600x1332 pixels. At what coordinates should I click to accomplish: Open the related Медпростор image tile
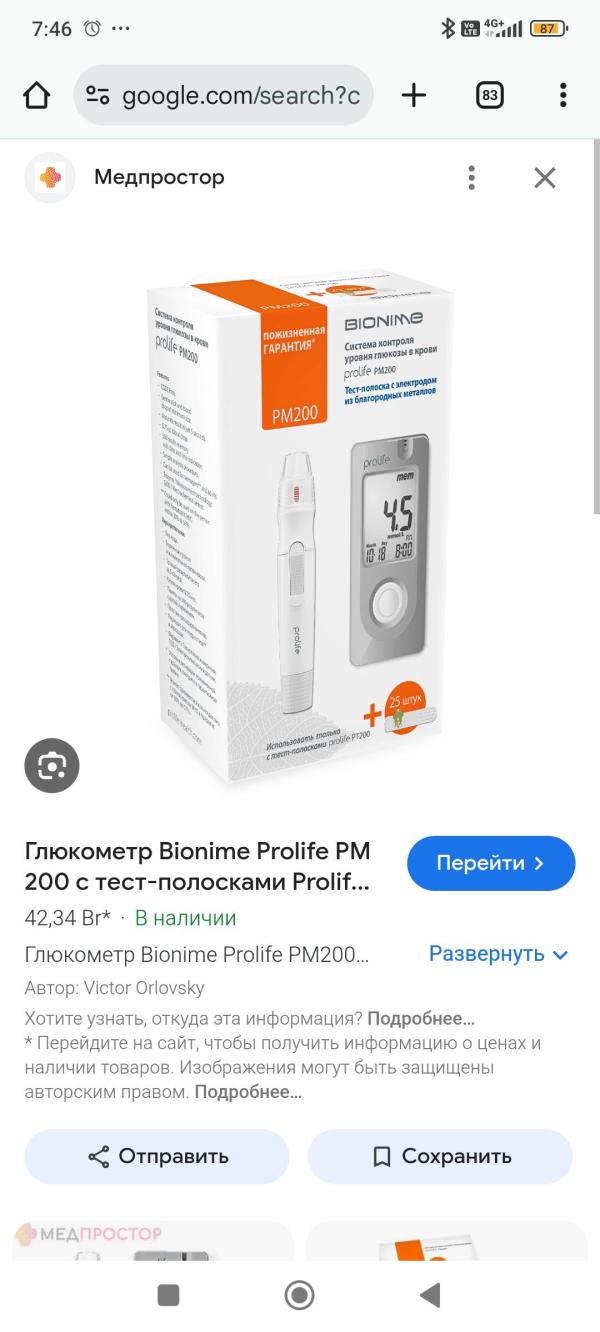point(153,1241)
